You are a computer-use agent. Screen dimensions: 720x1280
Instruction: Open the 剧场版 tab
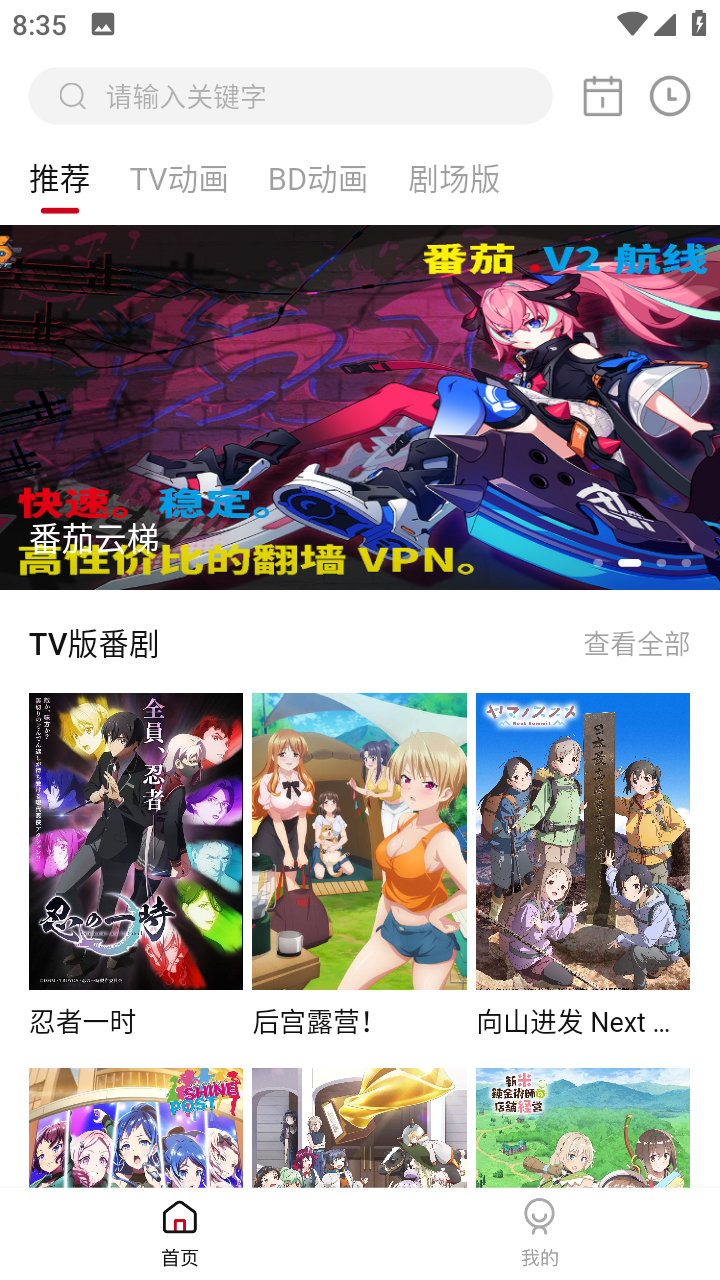[x=453, y=180]
